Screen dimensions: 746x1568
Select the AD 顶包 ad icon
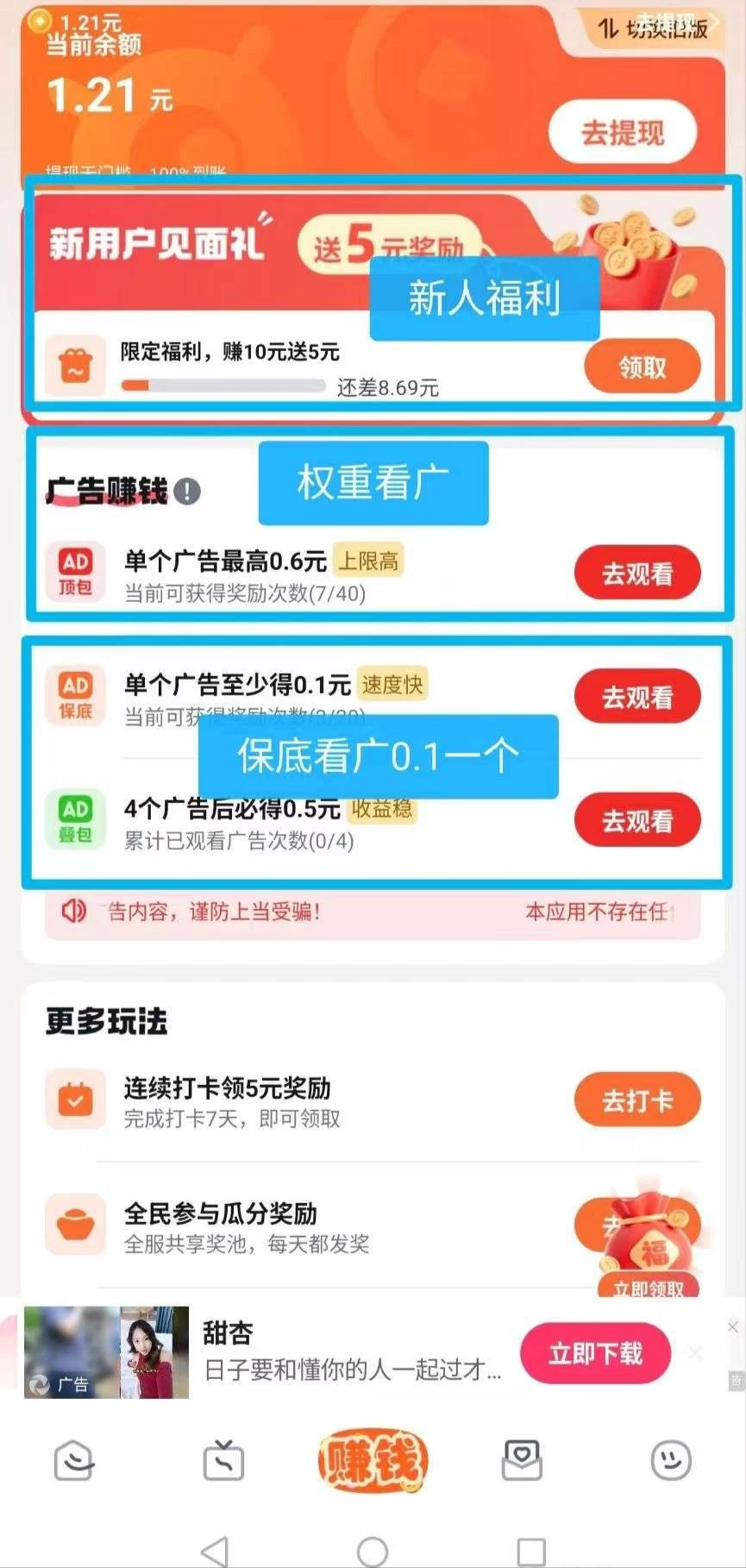pyautogui.click(x=75, y=570)
